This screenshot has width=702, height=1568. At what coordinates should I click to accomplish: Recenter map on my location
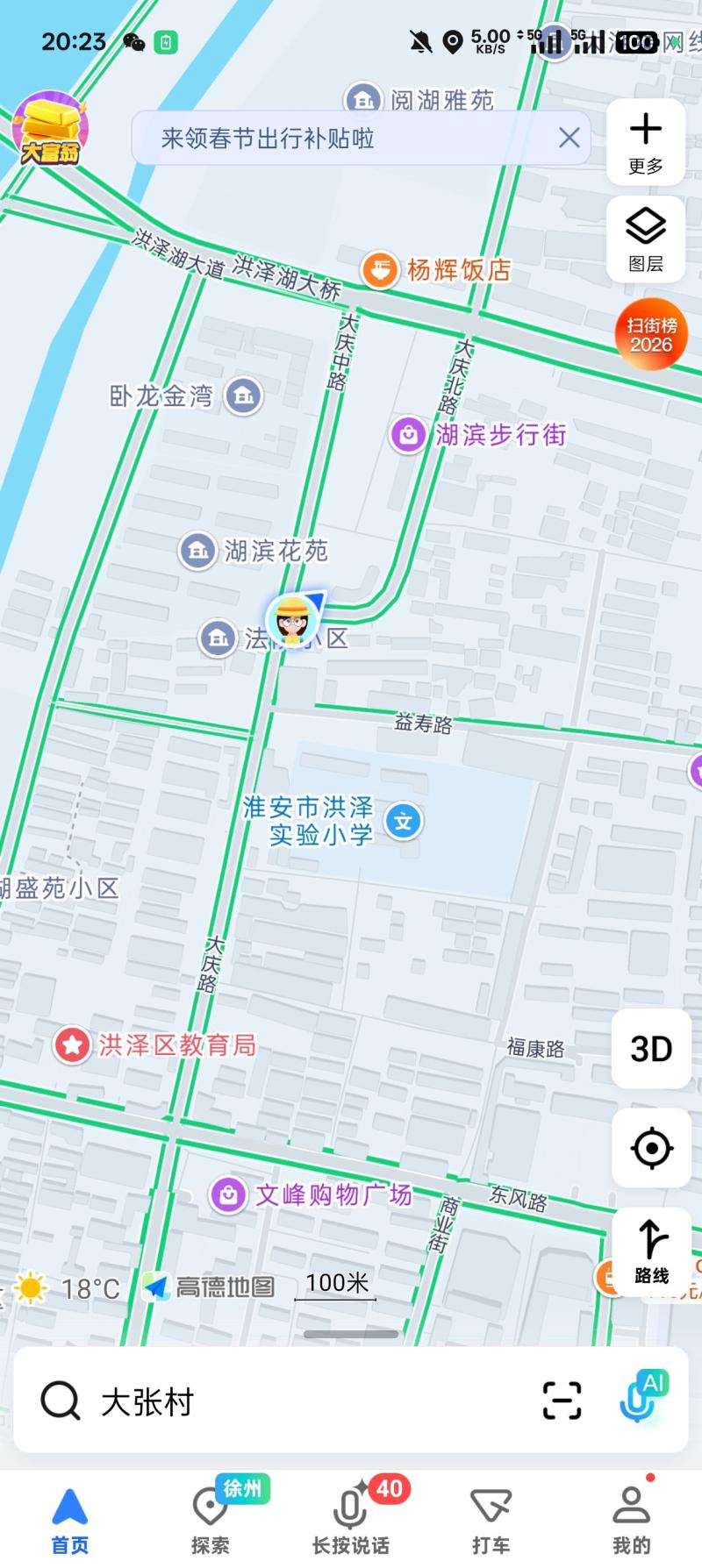coord(651,1148)
